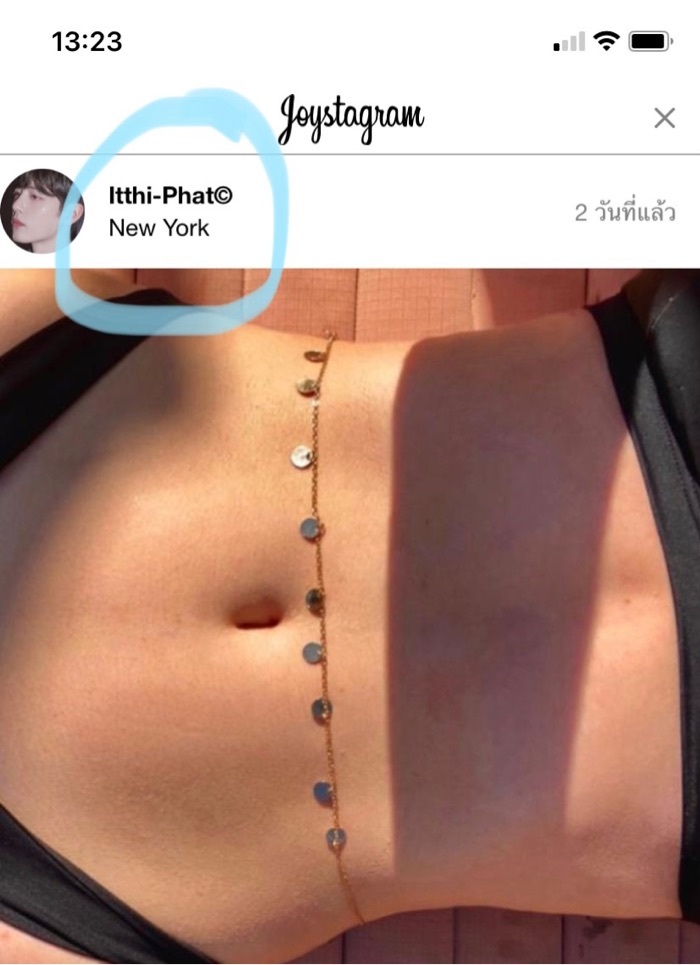700x965 pixels.
Task: Open Itthi-Phat's profile picture
Action: coord(42,211)
